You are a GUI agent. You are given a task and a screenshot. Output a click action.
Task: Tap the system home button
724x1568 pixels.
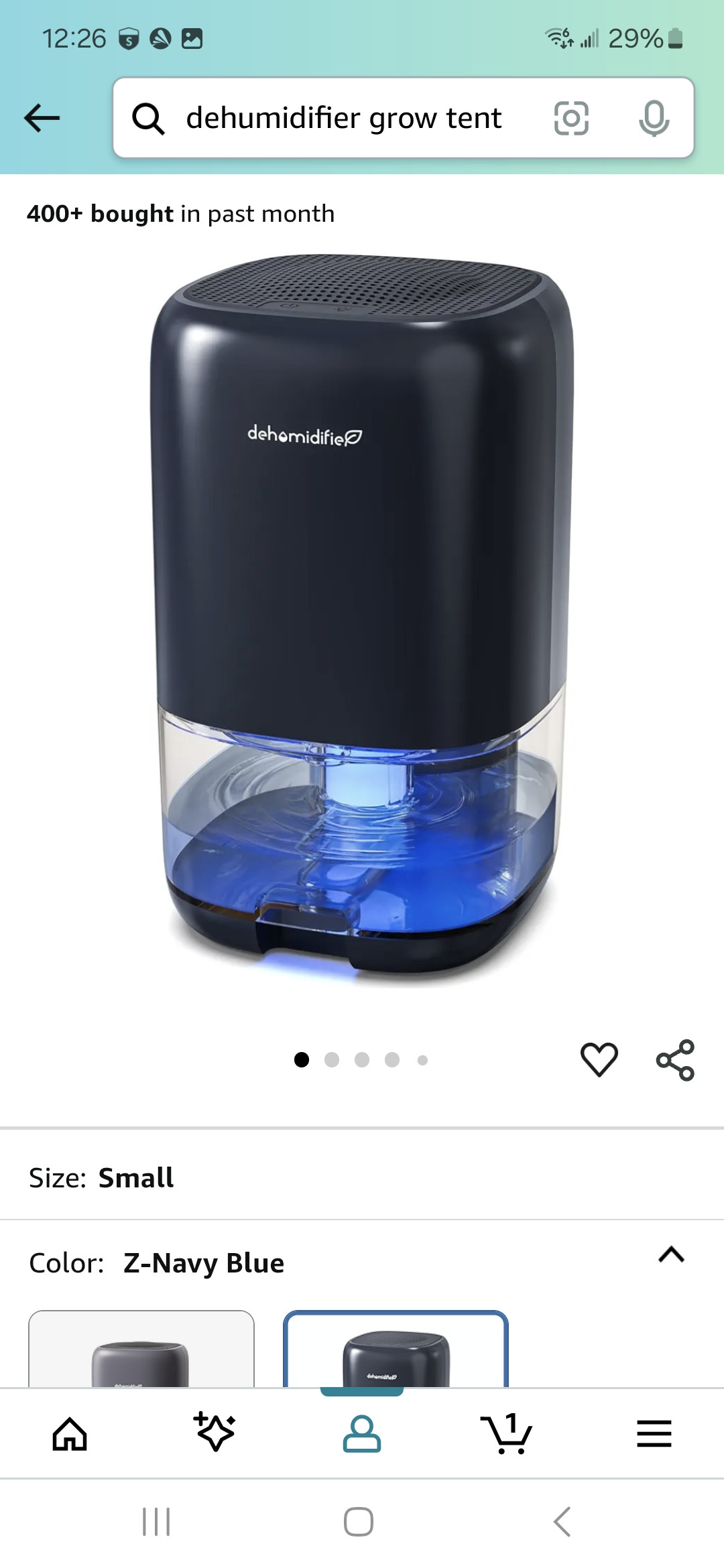[359, 1522]
